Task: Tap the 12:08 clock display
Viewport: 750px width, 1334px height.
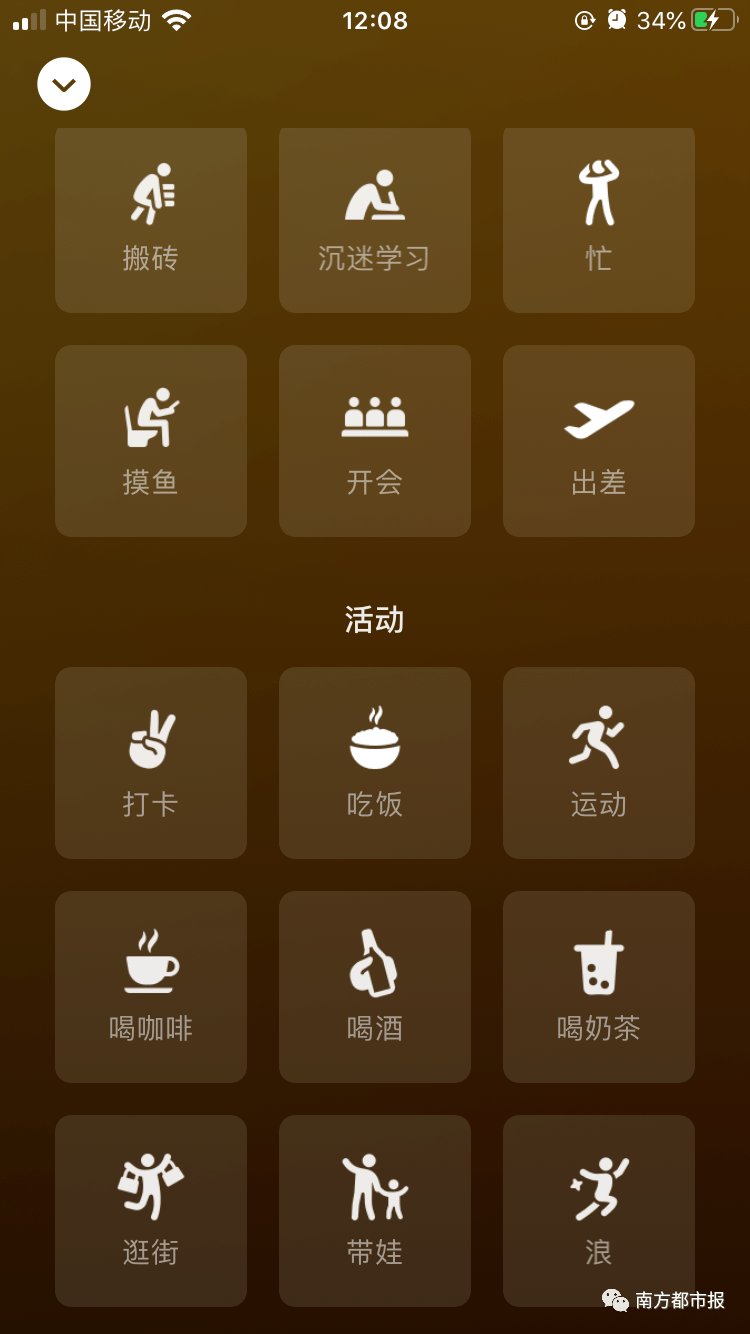Action: click(x=374, y=20)
